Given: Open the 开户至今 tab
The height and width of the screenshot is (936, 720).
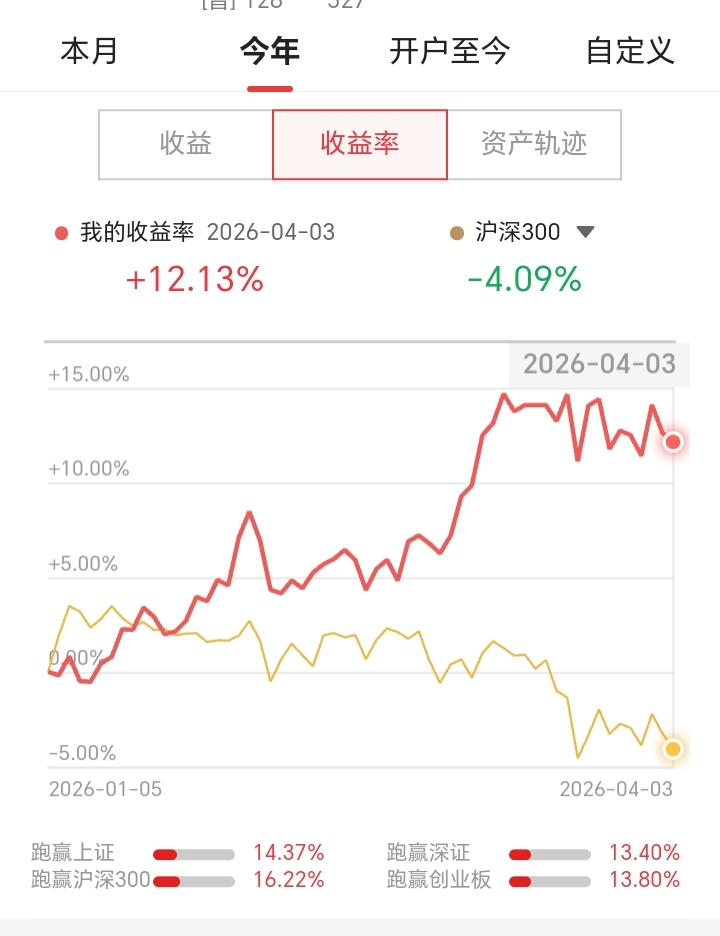Looking at the screenshot, I should (450, 51).
